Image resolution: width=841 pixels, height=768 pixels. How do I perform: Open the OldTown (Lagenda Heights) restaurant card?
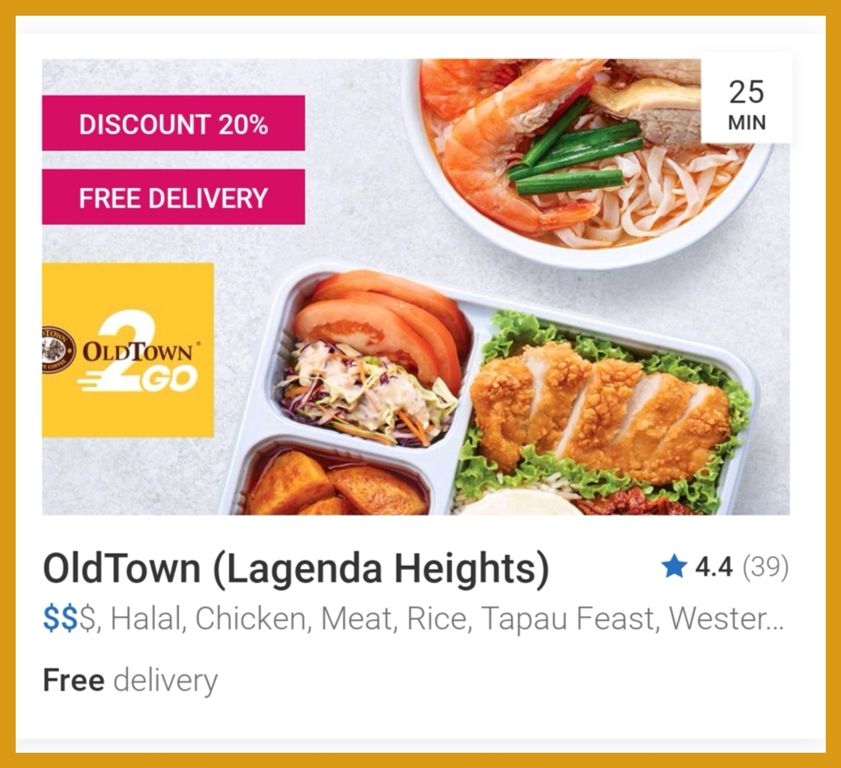tap(296, 569)
